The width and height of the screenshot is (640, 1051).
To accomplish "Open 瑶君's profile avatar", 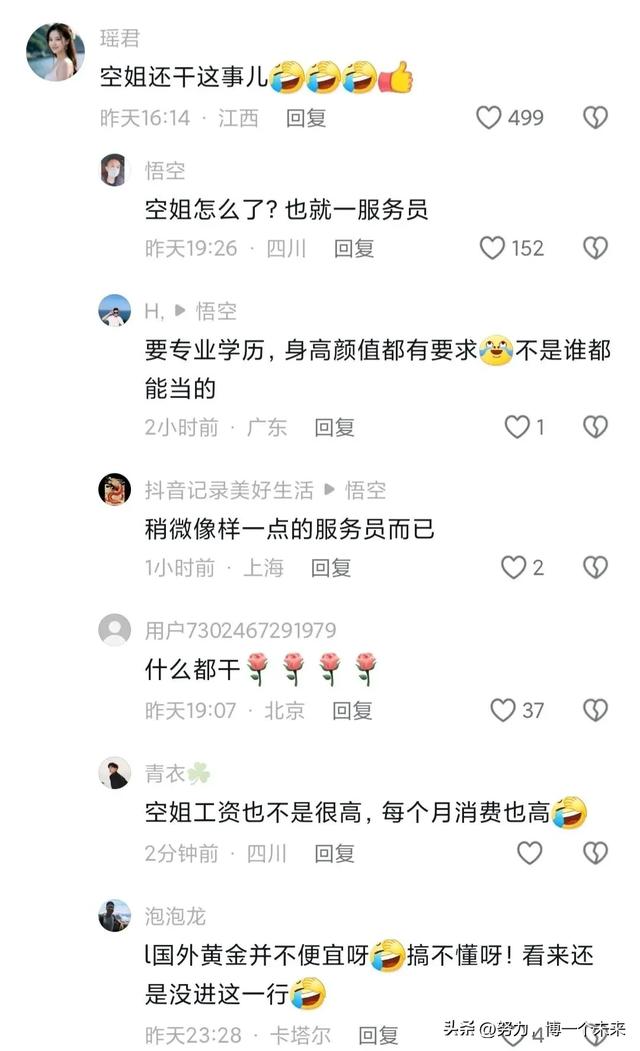I will pyautogui.click(x=55, y=52).
